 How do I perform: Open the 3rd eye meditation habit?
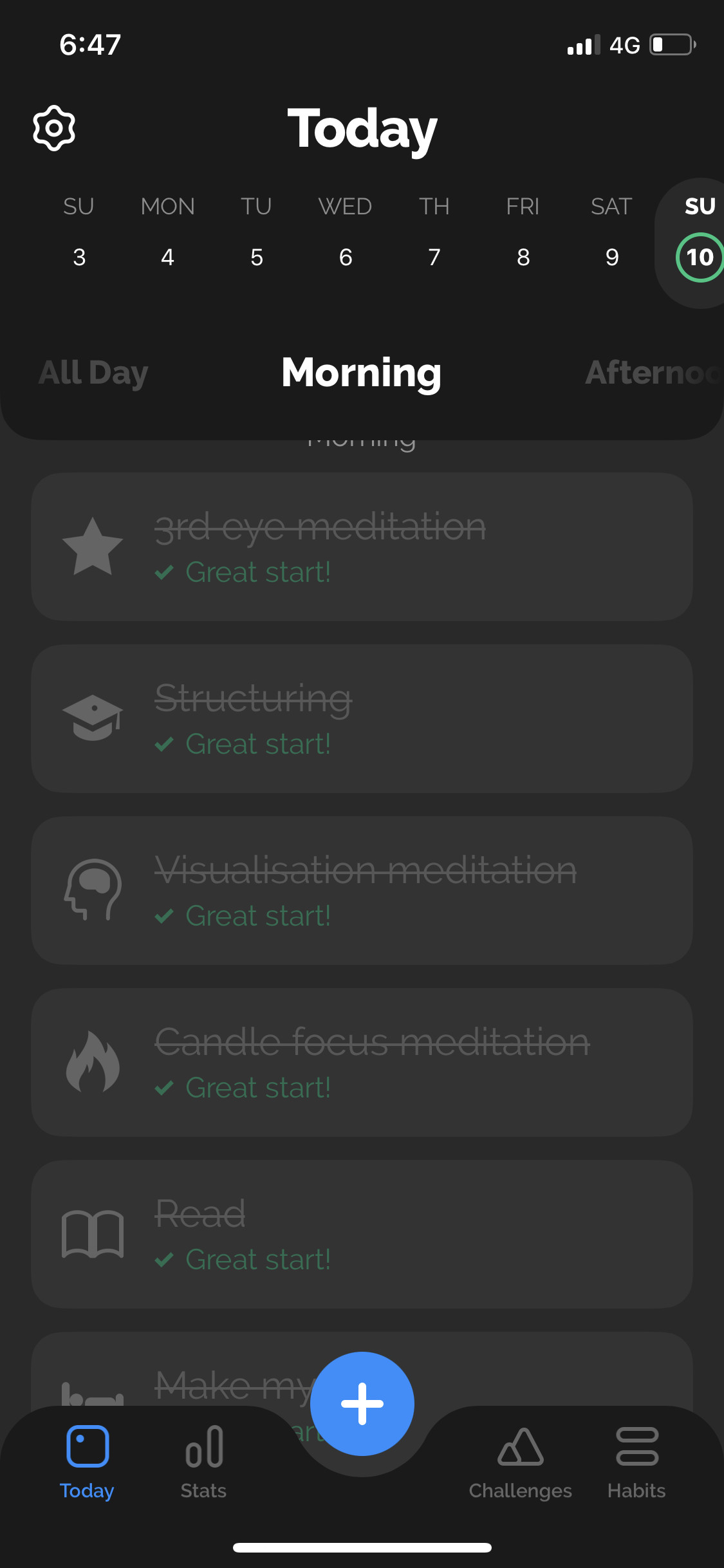(362, 547)
